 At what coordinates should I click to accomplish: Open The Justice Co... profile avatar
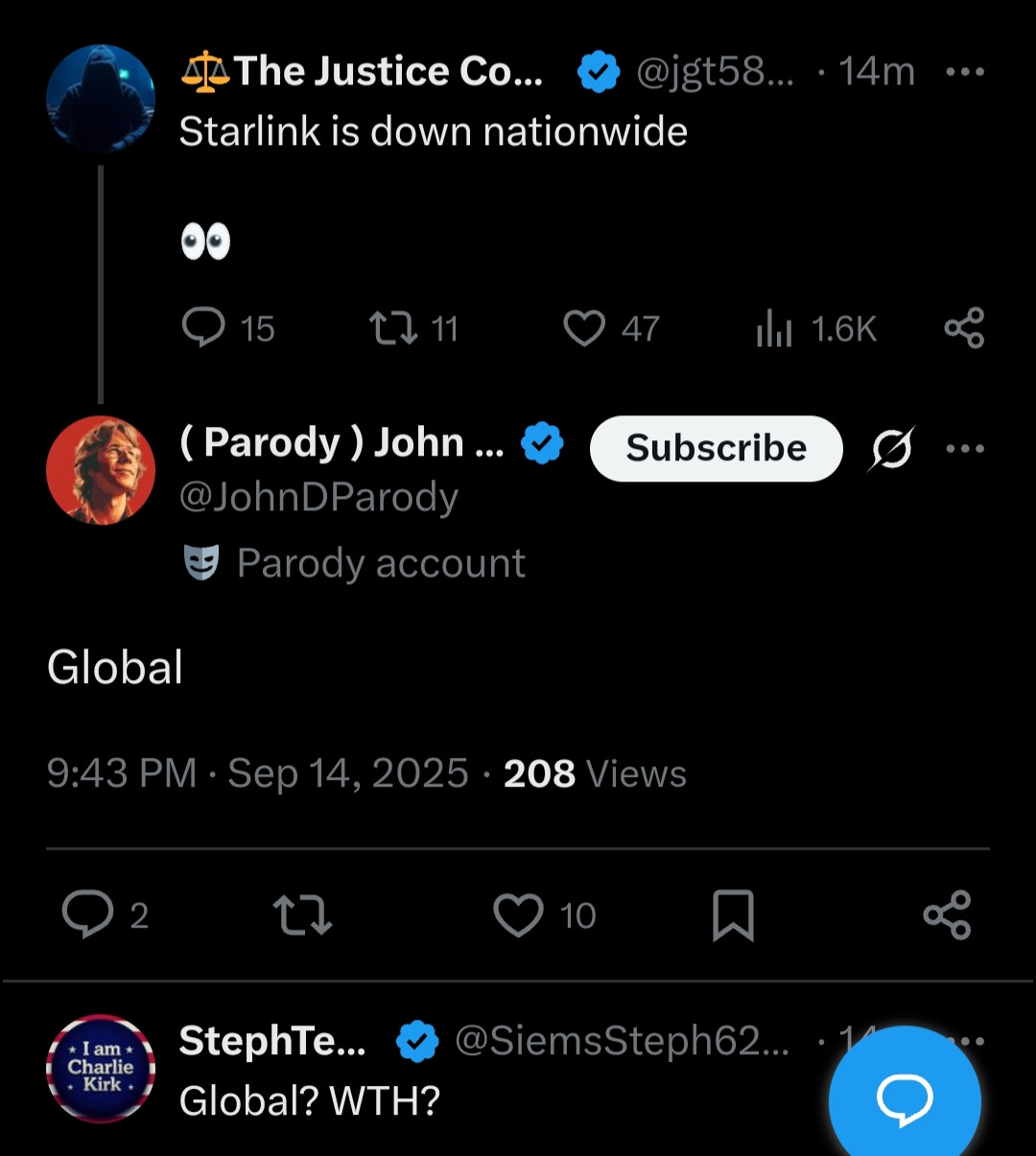coord(101,98)
